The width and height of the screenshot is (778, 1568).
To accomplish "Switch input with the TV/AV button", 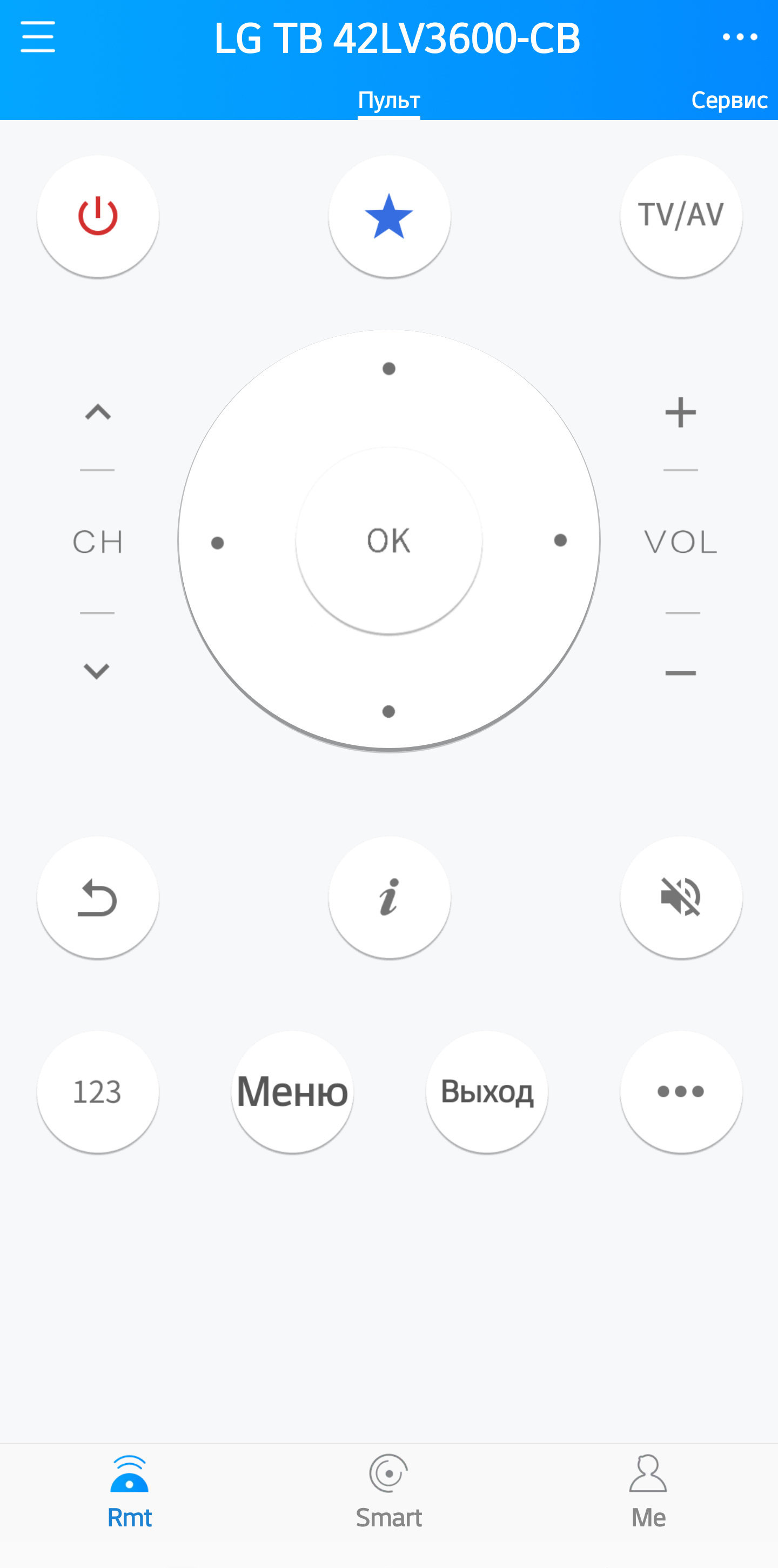I will click(x=681, y=216).
